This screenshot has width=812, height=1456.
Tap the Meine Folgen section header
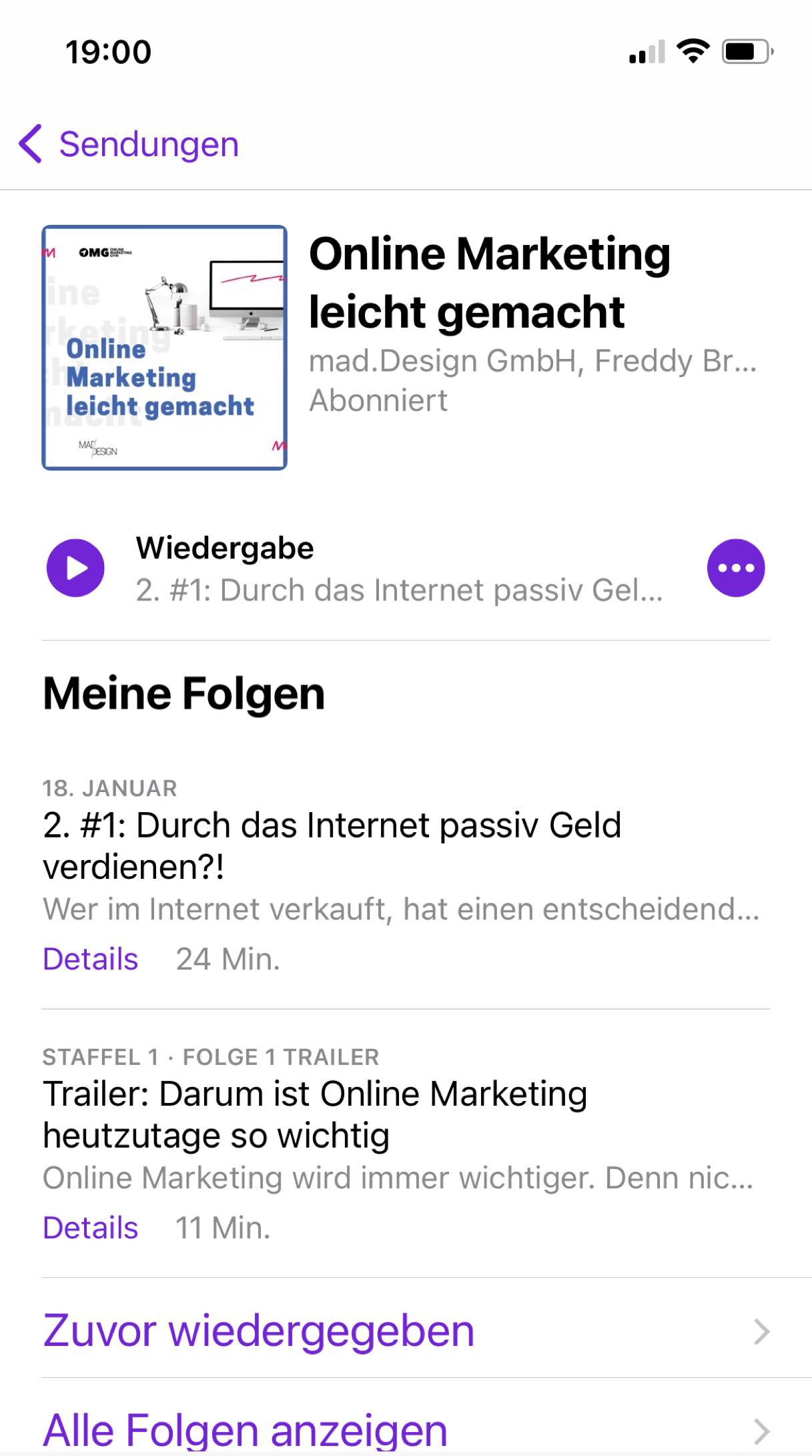coord(183,694)
